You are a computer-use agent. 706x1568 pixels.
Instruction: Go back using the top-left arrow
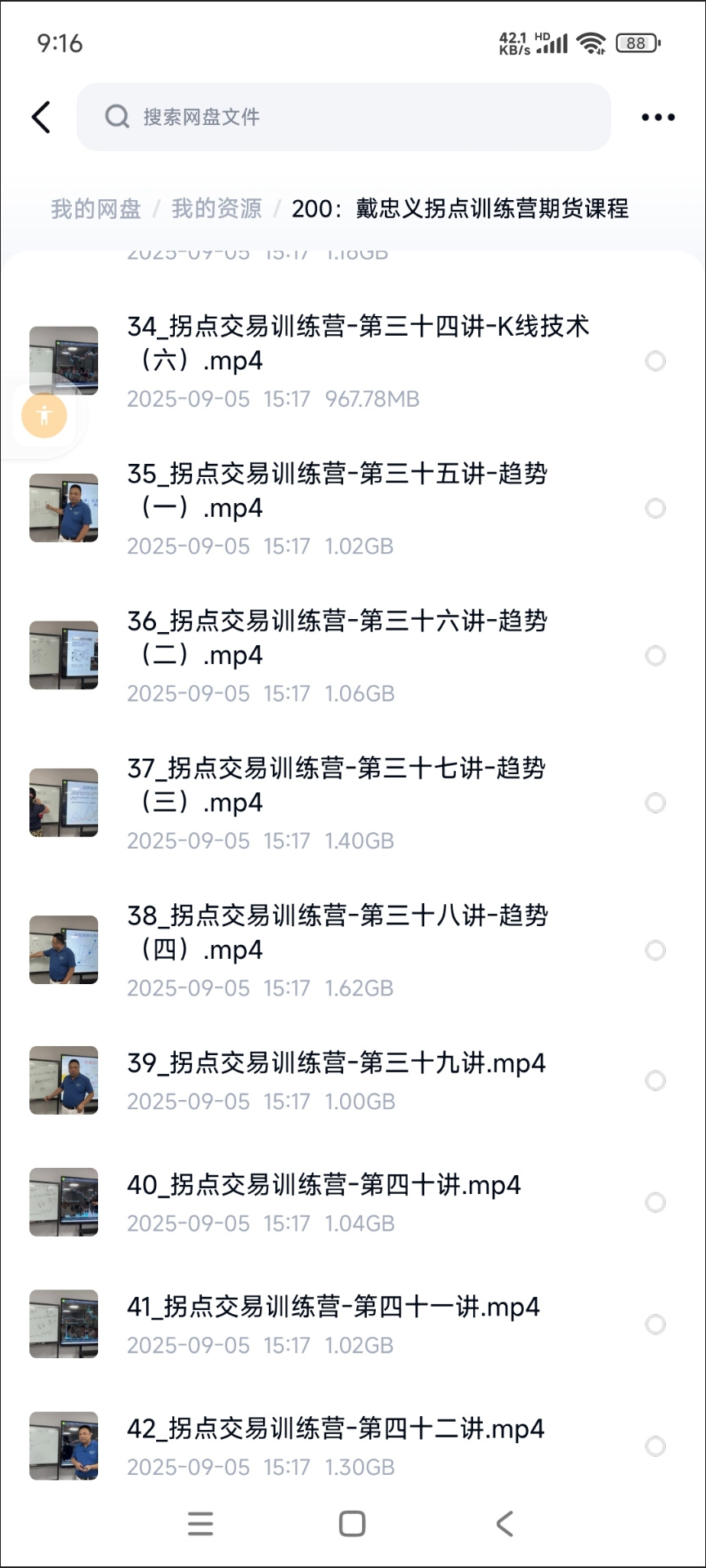pos(41,118)
